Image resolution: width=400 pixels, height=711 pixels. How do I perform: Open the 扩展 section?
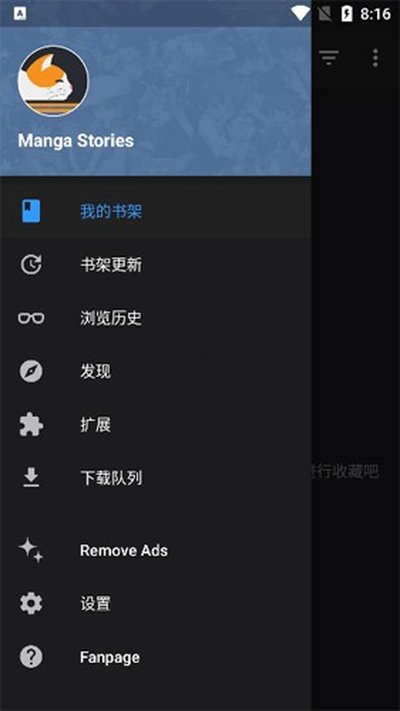(156, 425)
